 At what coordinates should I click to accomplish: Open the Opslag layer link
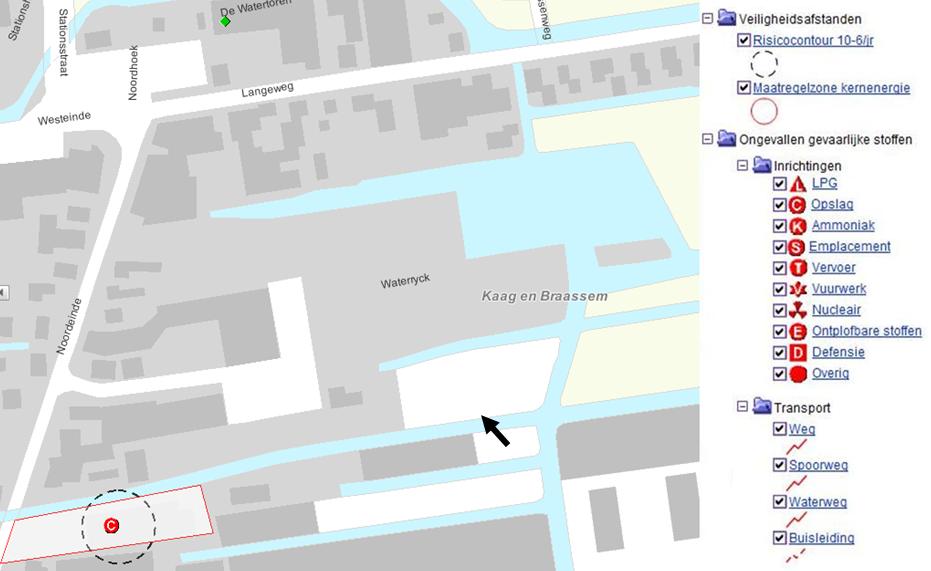coord(831,205)
